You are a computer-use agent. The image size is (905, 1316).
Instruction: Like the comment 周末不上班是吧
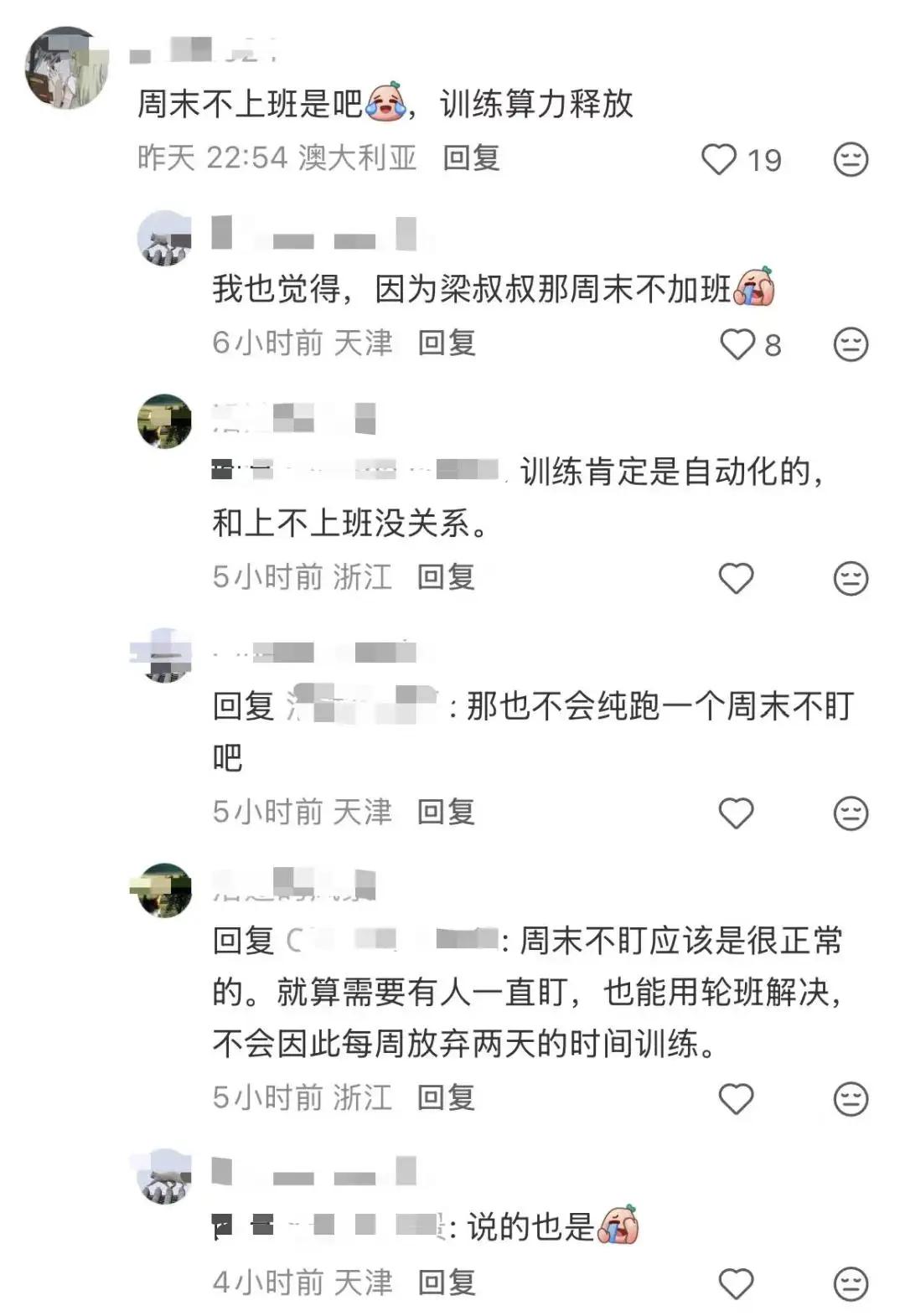719,159
